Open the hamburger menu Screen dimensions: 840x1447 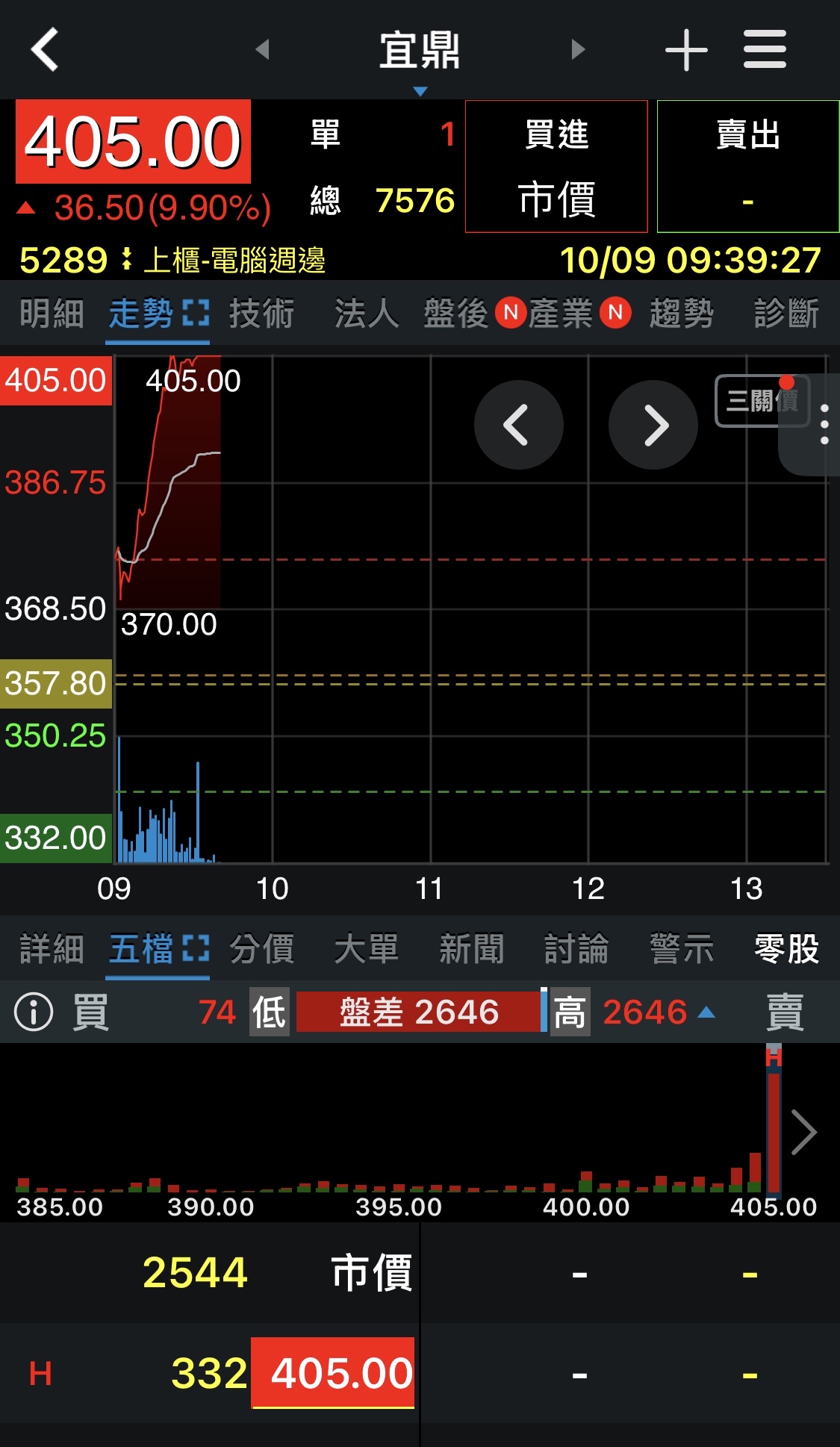tap(765, 50)
